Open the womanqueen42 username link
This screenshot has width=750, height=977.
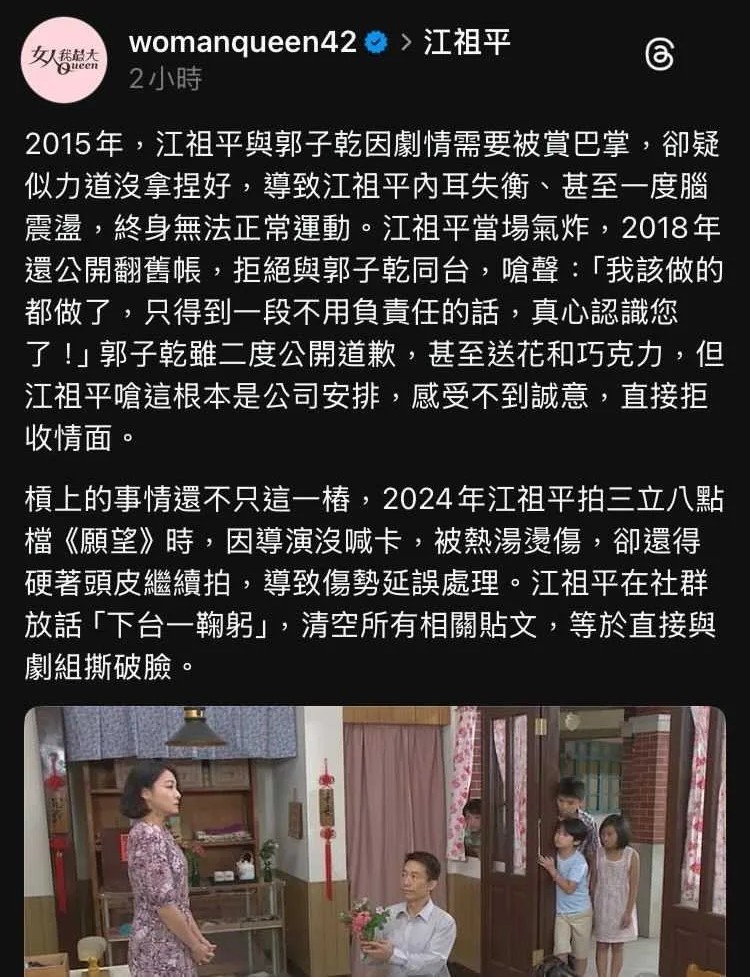pyautogui.click(x=242, y=42)
